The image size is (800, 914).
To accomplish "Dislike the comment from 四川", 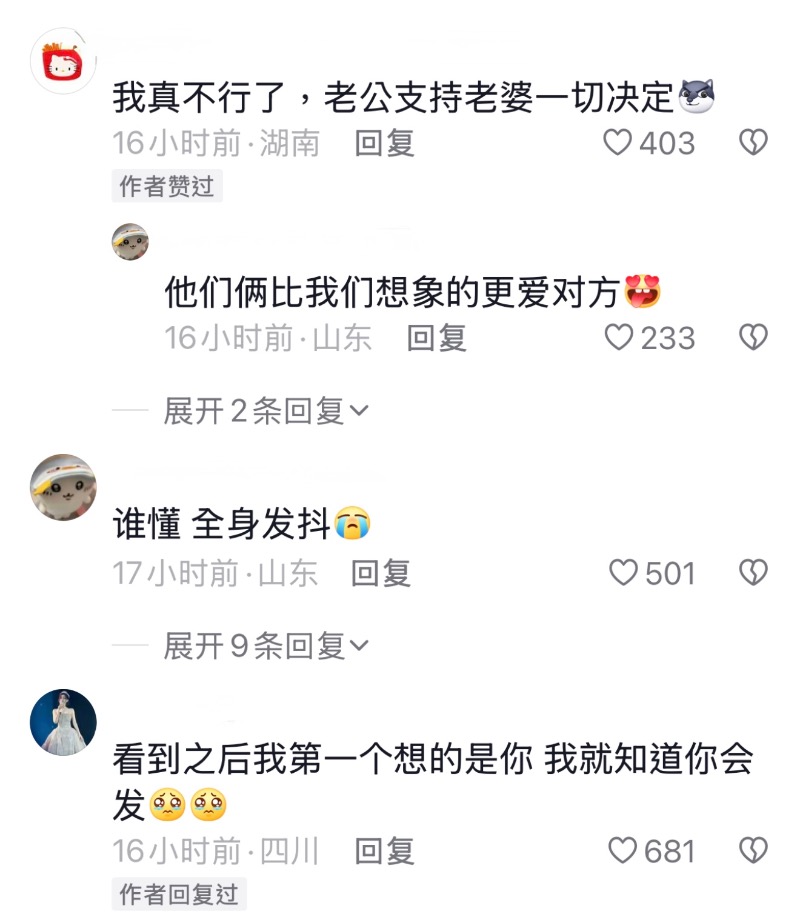I will (x=752, y=851).
